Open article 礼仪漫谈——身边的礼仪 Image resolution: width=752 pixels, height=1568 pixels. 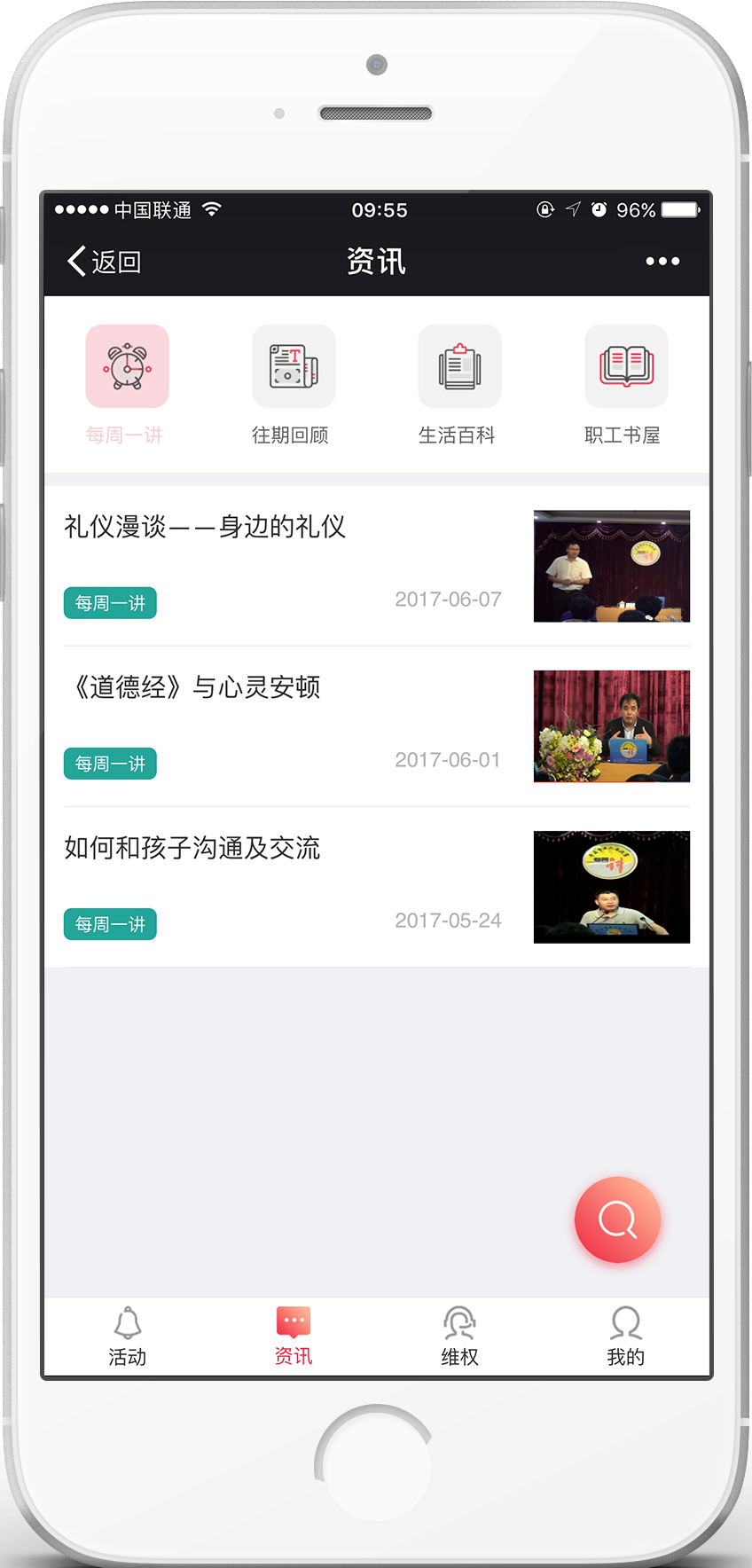(205, 528)
